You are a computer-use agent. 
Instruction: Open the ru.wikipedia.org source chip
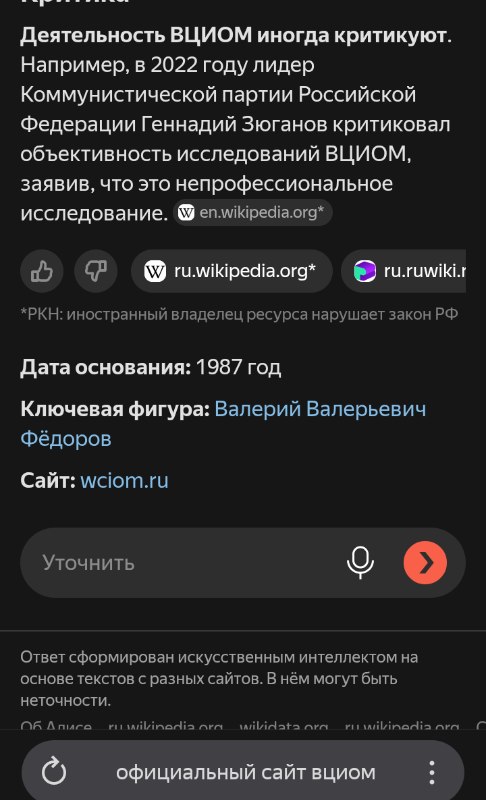pos(232,271)
